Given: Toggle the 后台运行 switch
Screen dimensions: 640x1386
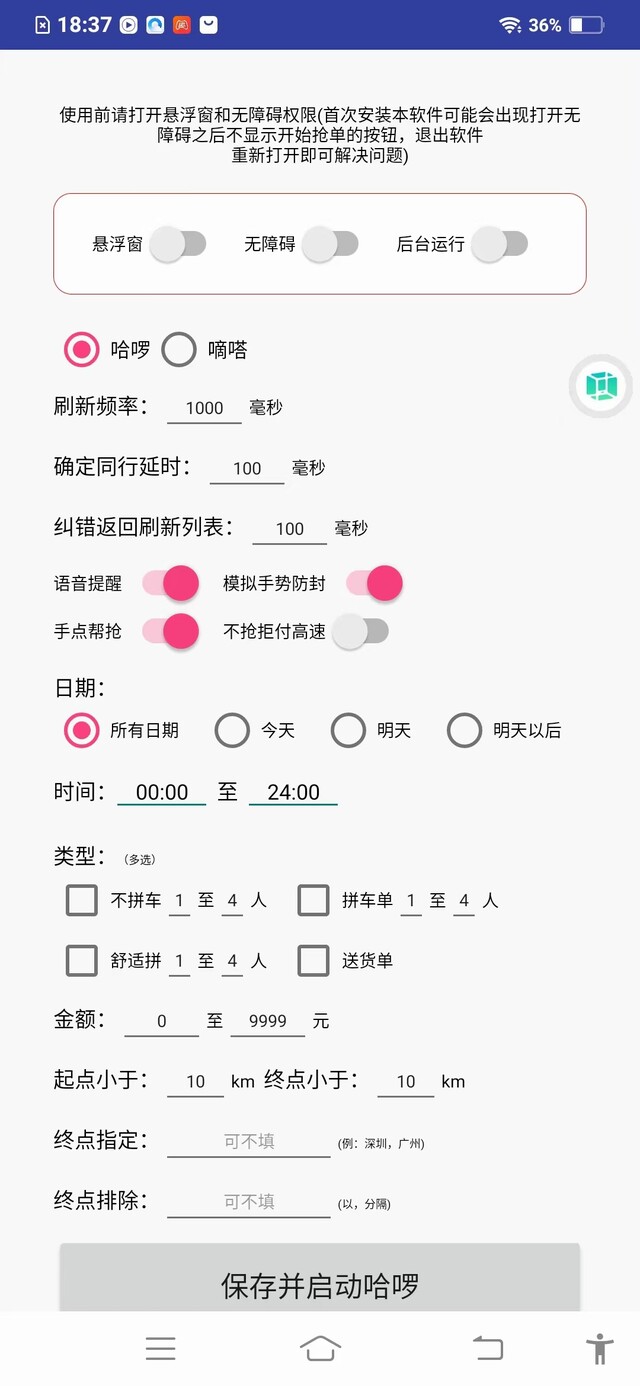Looking at the screenshot, I should click(x=499, y=244).
